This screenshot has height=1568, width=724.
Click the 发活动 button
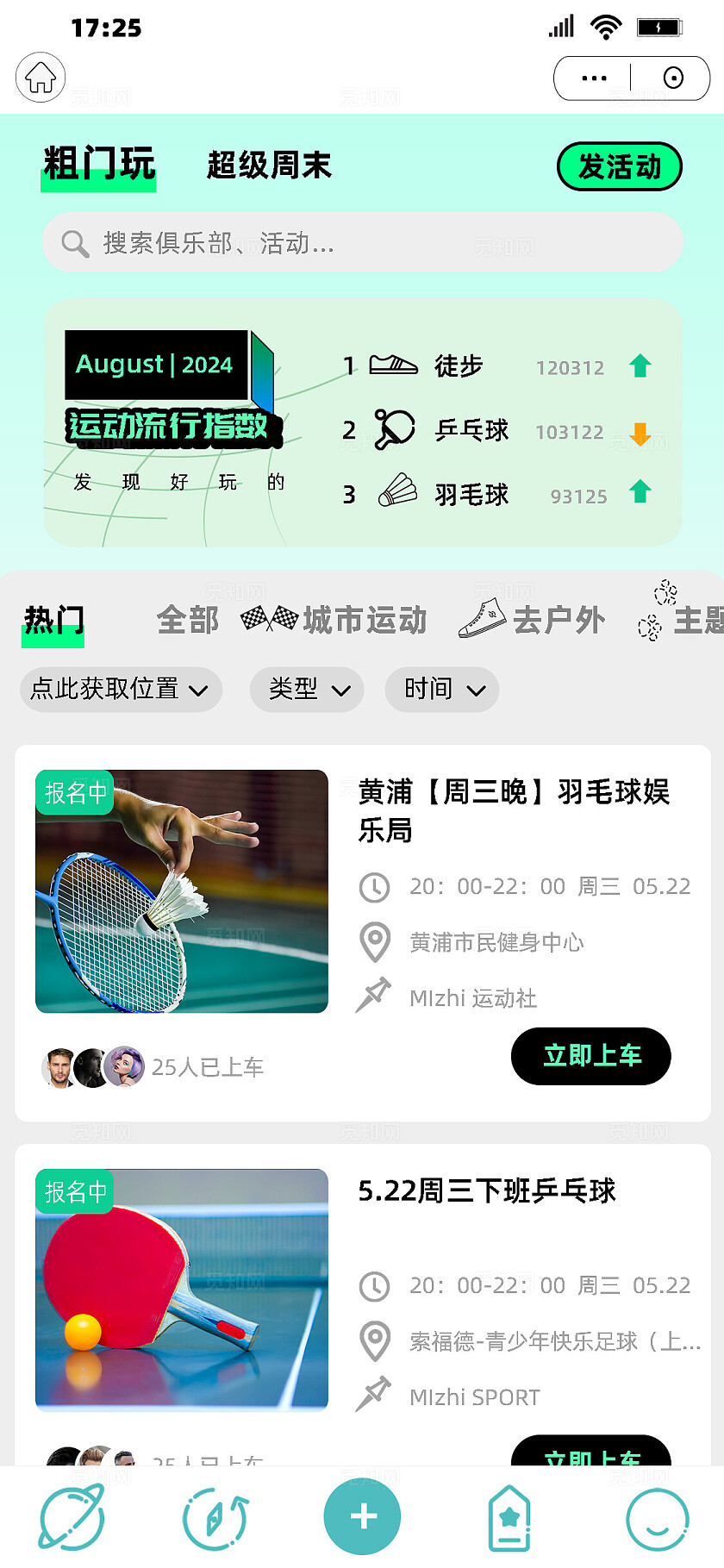(x=619, y=166)
